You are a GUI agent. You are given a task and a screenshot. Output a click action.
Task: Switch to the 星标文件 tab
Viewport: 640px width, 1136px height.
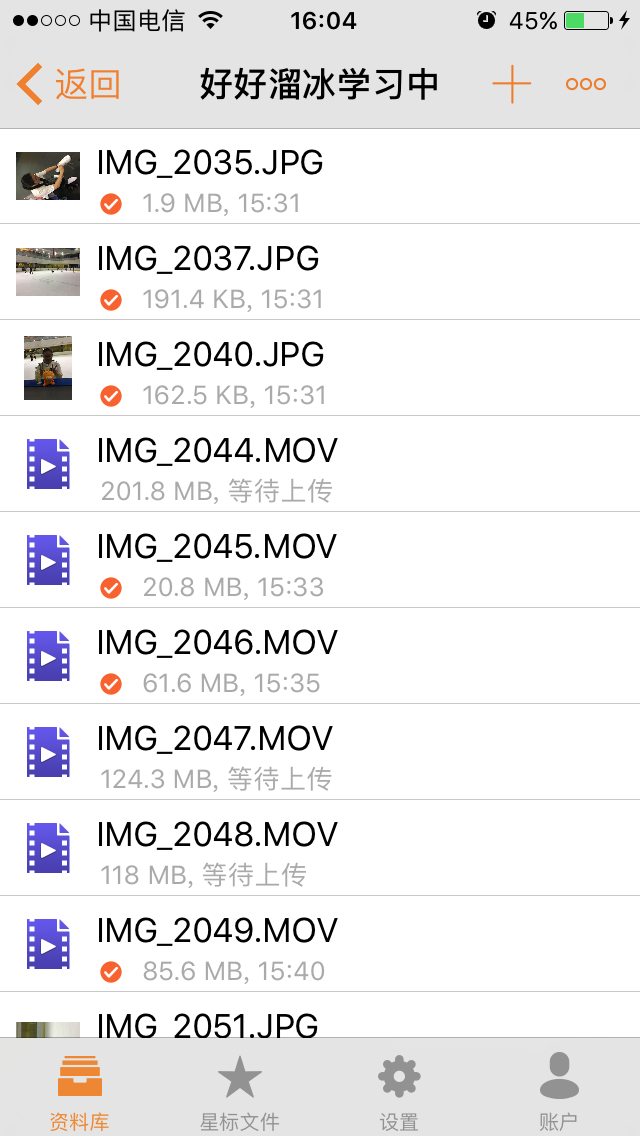click(240, 1089)
